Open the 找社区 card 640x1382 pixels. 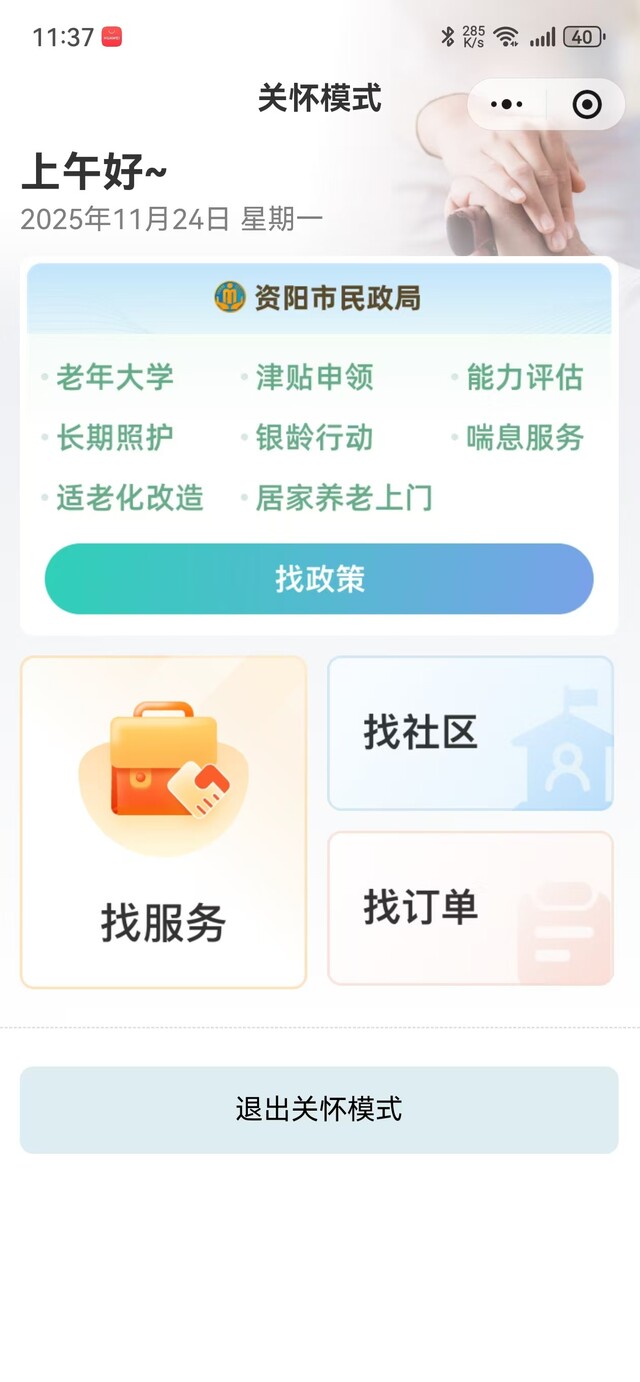tap(470, 733)
